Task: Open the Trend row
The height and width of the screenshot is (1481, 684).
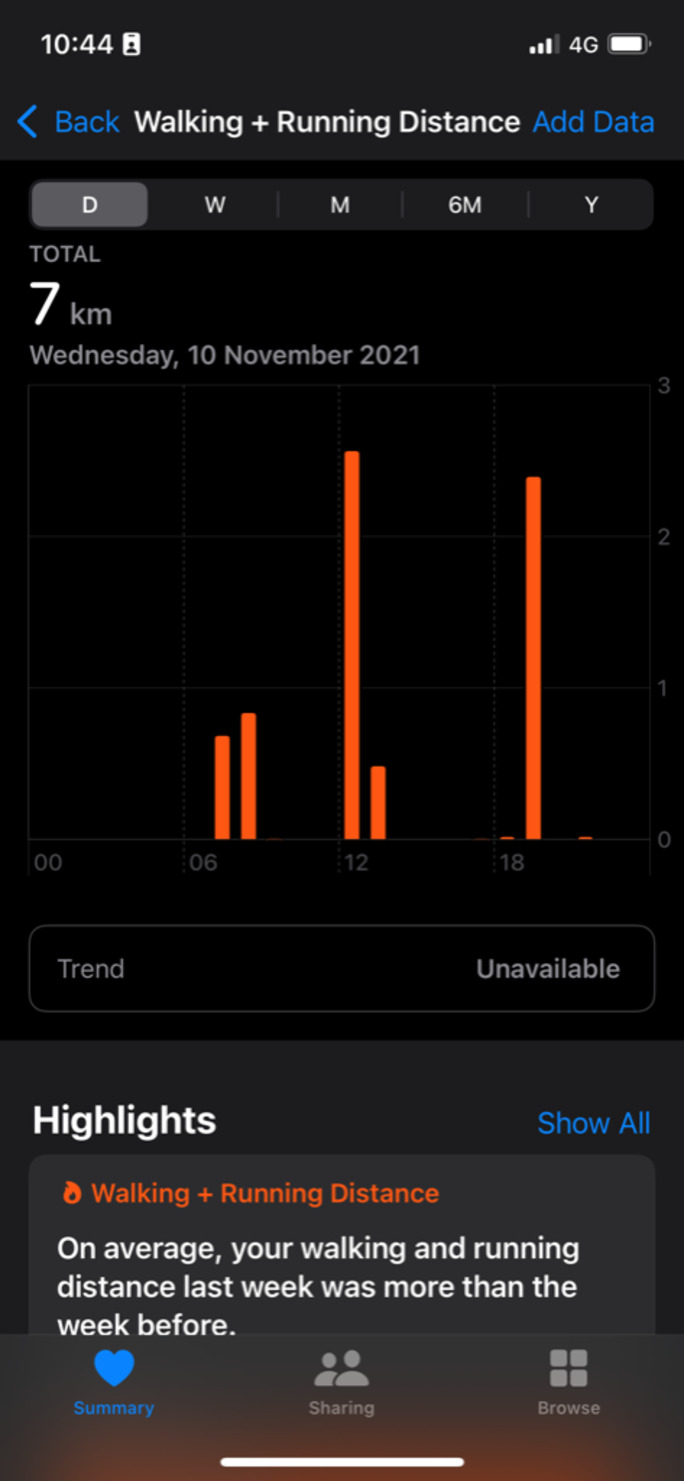Action: pyautogui.click(x=342, y=968)
